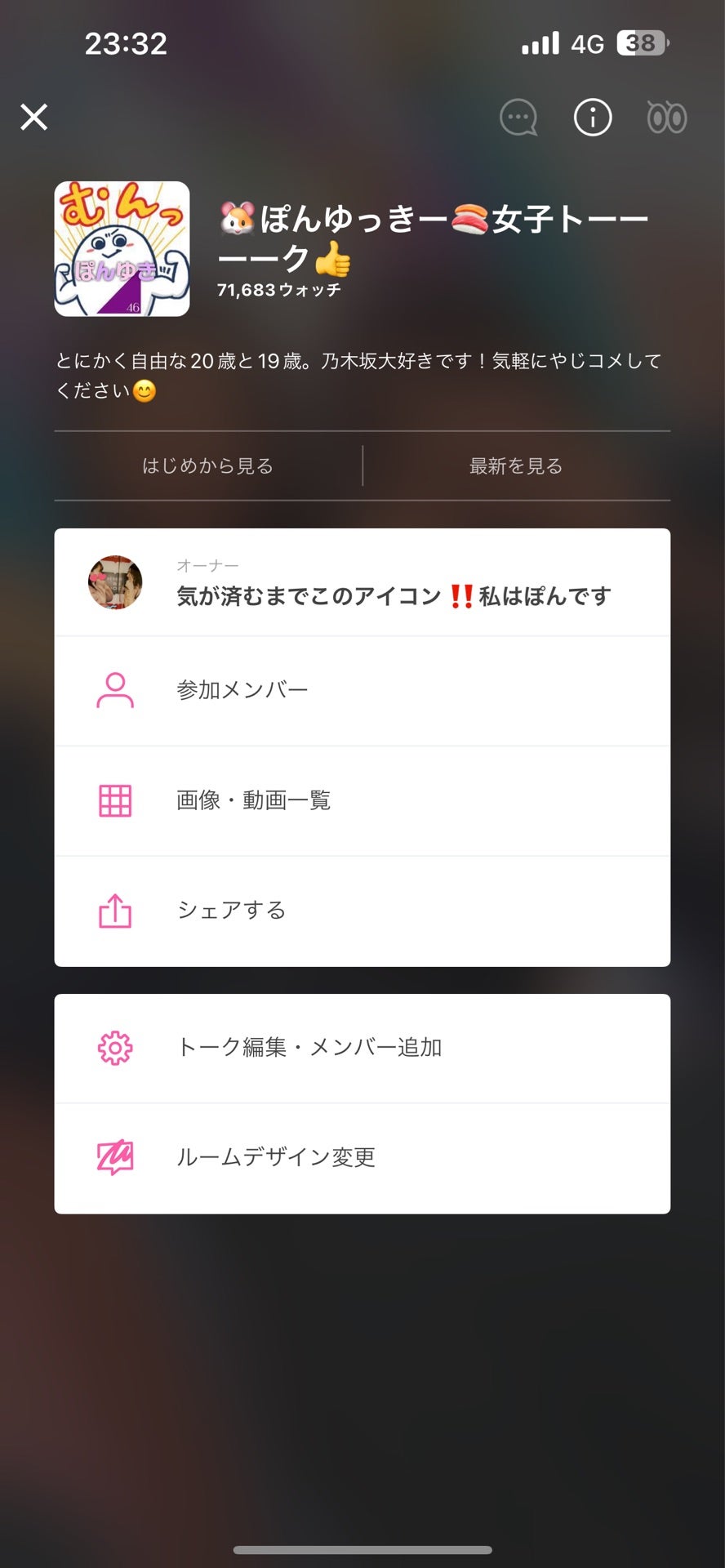
Task: Tap the 71,683 watch counter
Action: click(x=280, y=289)
